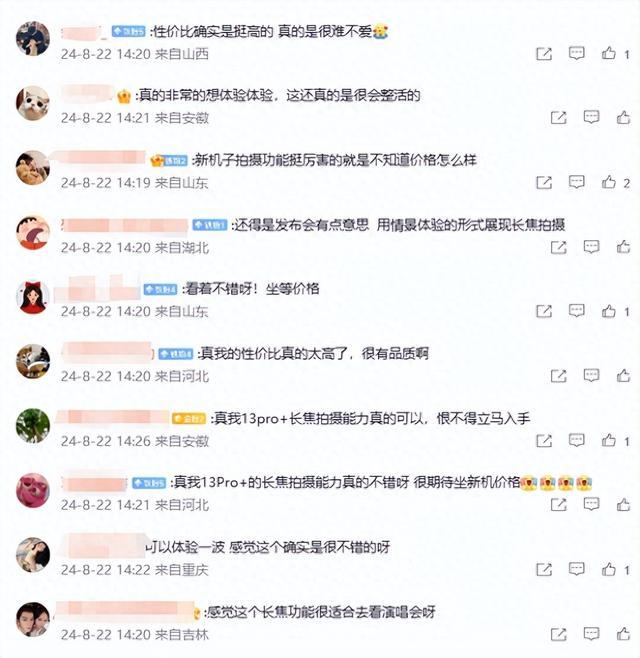Share the comment from 山西 about 性价比
640x658 pixels.
(x=544, y=53)
